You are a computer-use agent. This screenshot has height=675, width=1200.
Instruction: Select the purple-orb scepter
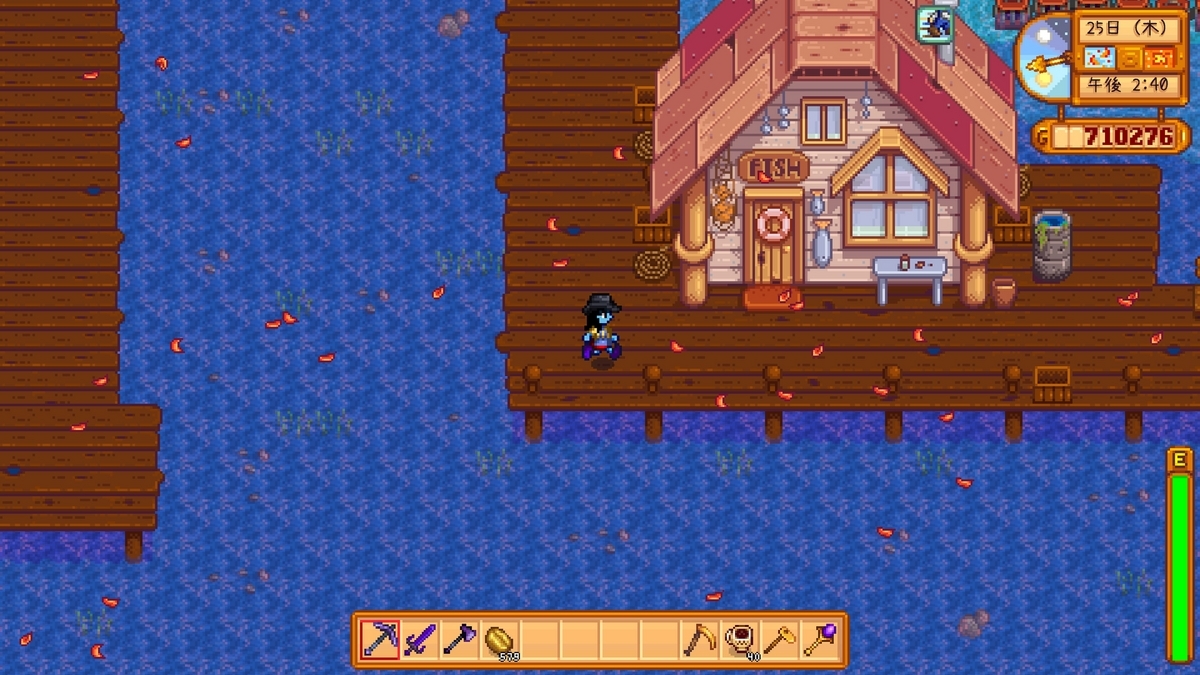coord(820,639)
